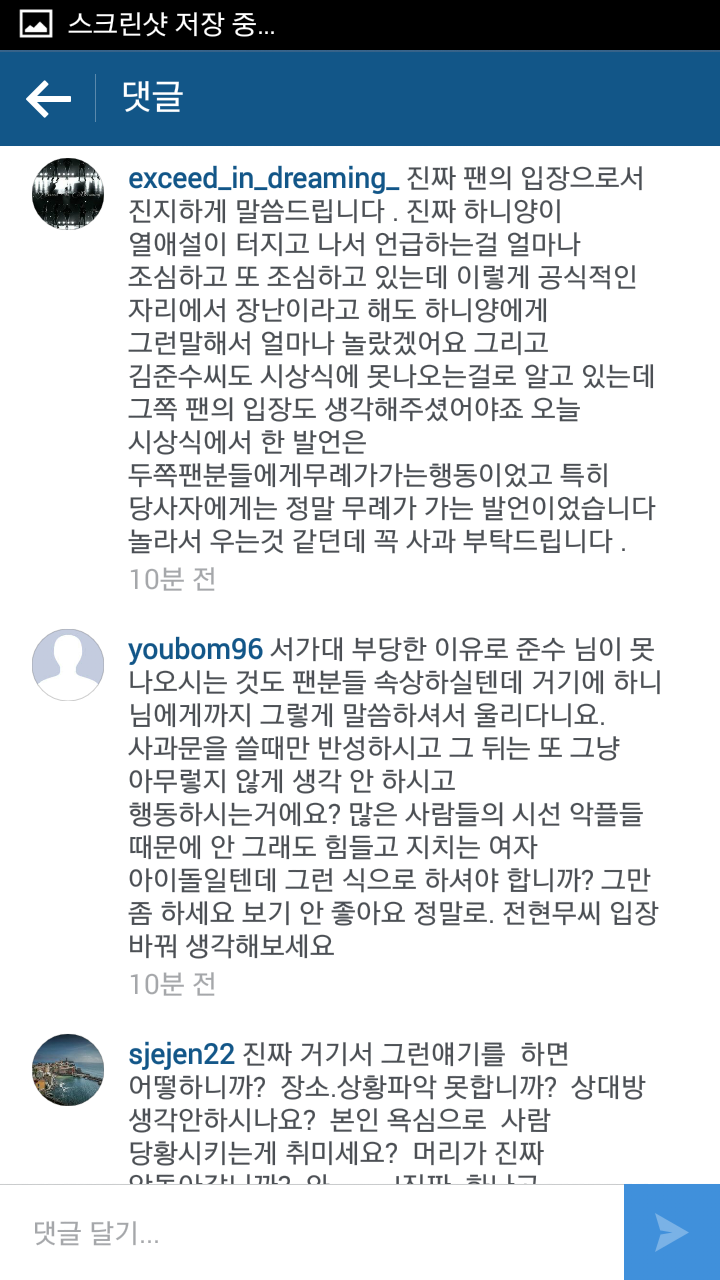Go back using the arrow in the header
This screenshot has width=720, height=1280.
[x=48, y=98]
